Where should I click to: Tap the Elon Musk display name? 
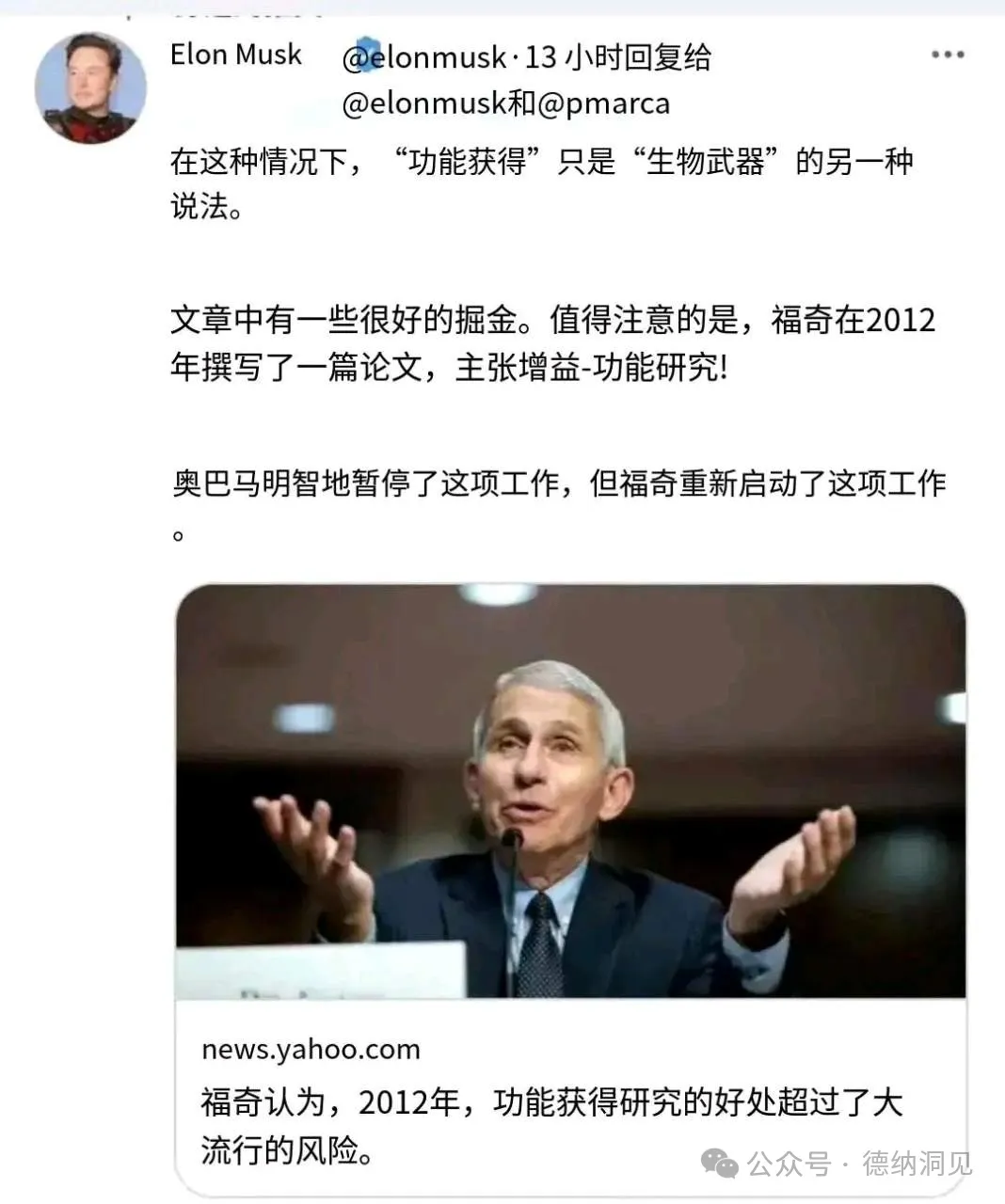(235, 55)
